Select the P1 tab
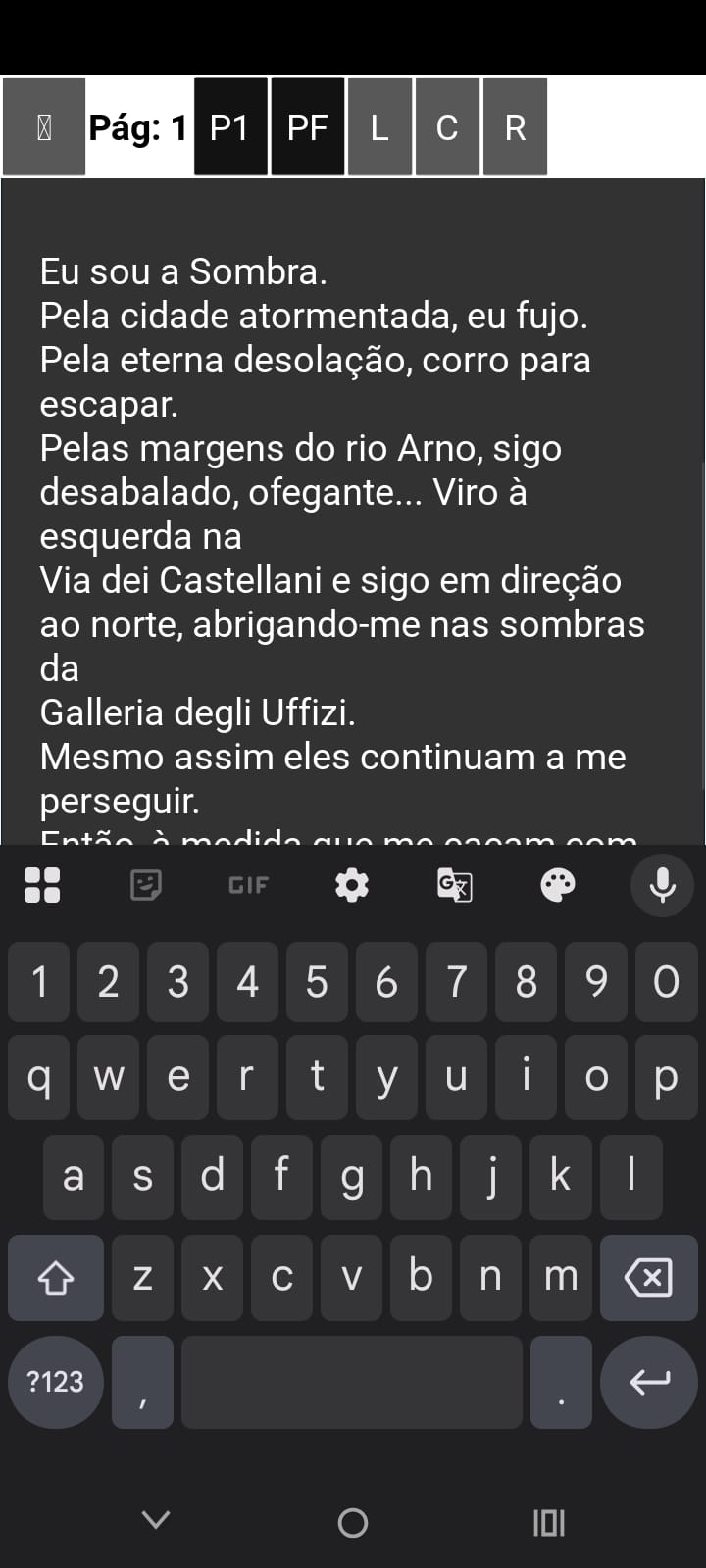Screen dimensions: 706x1568 tap(229, 127)
